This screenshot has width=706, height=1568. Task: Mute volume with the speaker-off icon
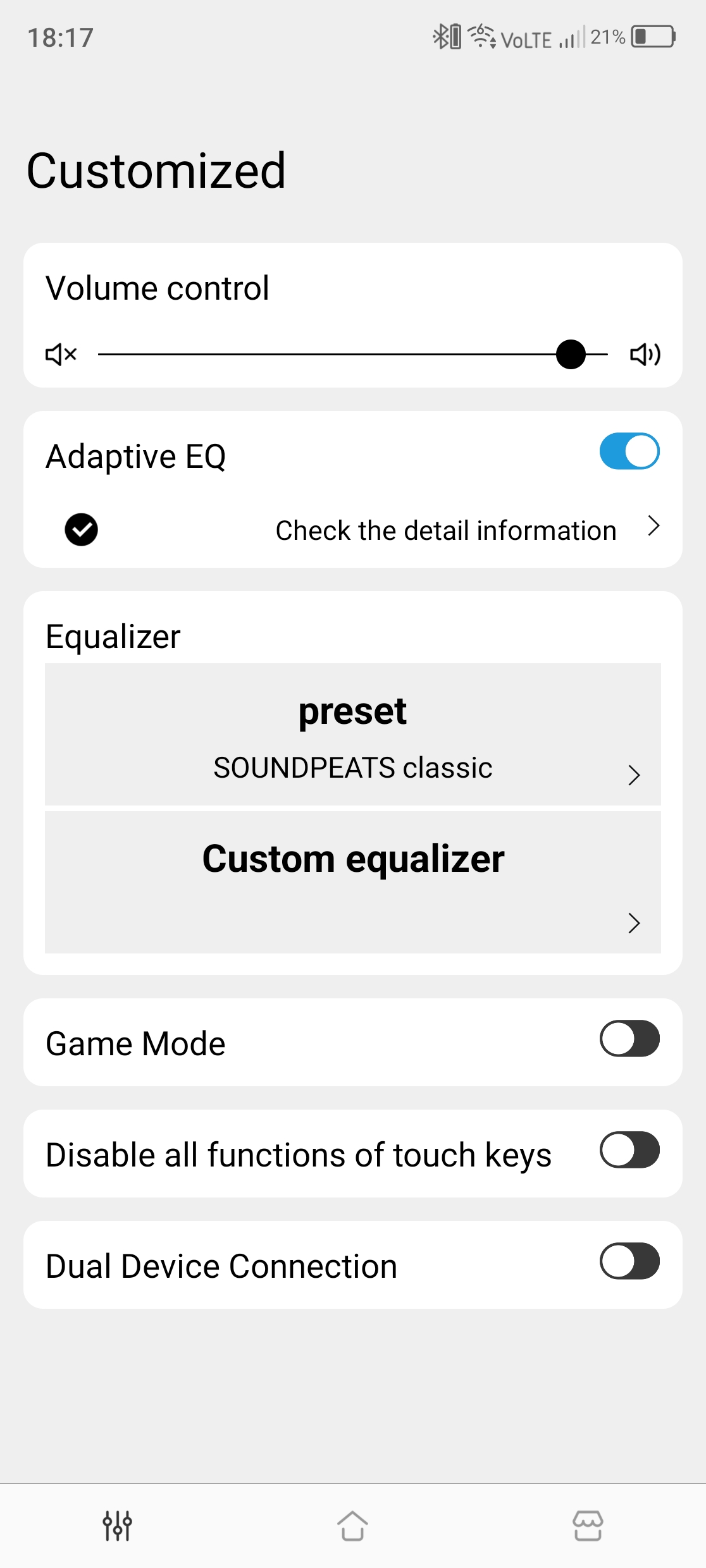pyautogui.click(x=61, y=355)
